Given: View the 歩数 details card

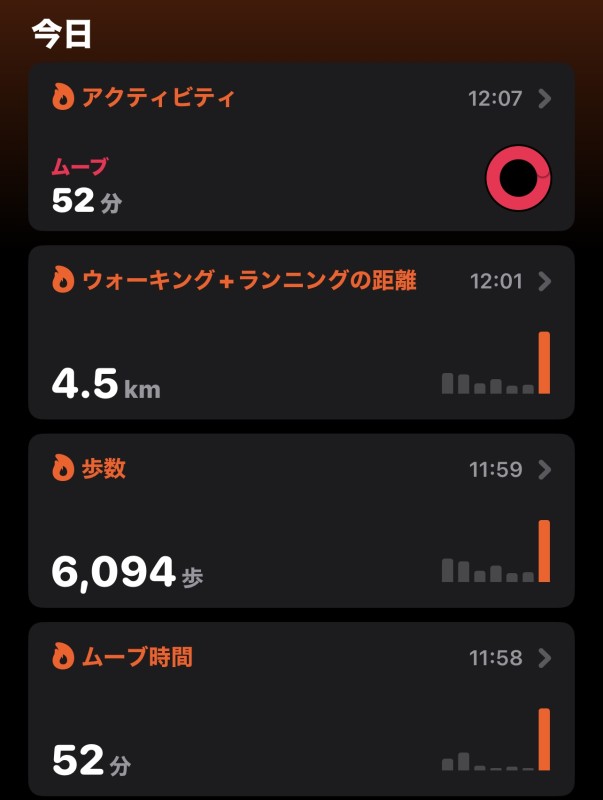Looking at the screenshot, I should (300, 520).
